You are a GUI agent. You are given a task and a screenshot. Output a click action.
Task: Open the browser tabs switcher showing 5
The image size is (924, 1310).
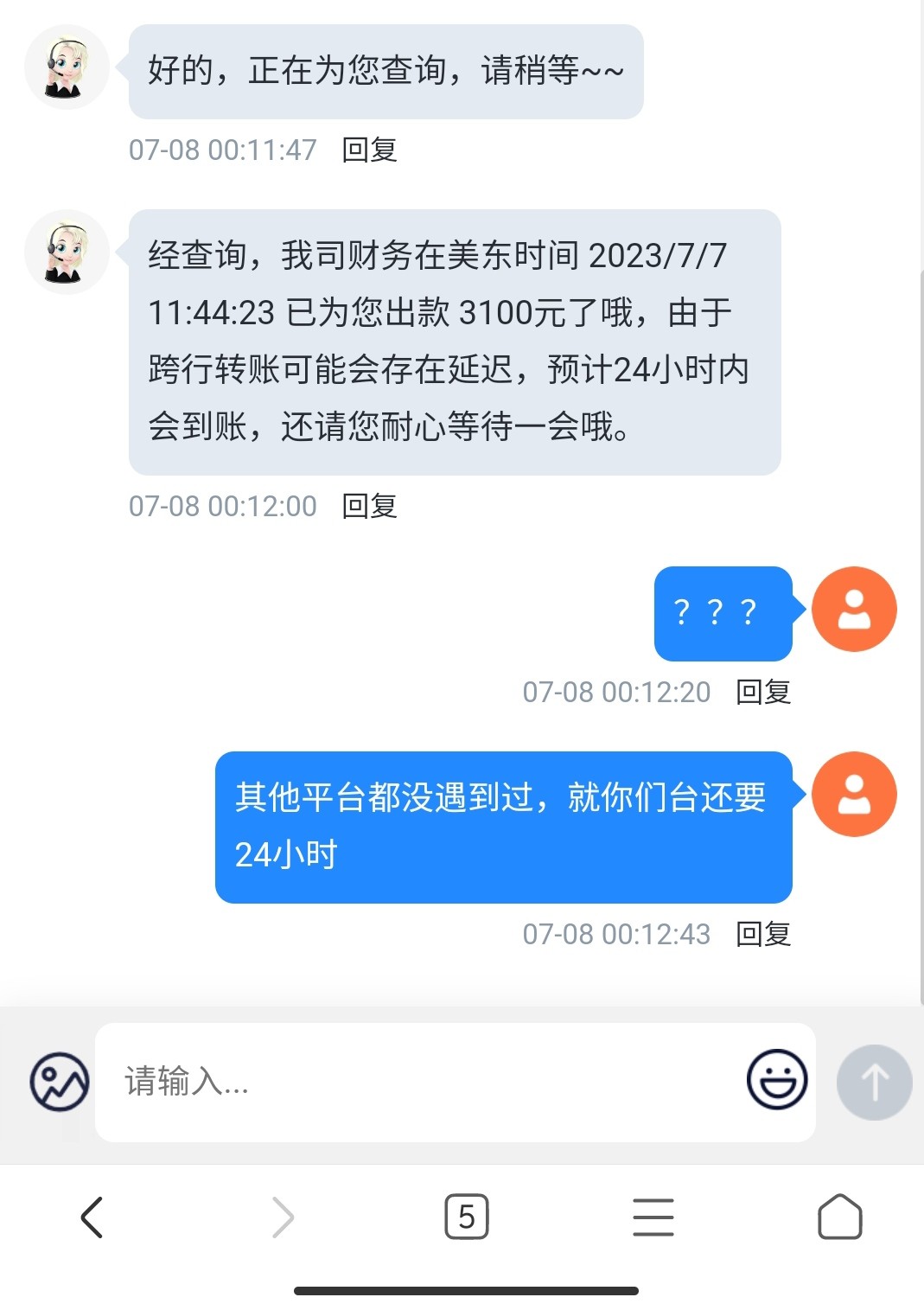pos(467,1217)
